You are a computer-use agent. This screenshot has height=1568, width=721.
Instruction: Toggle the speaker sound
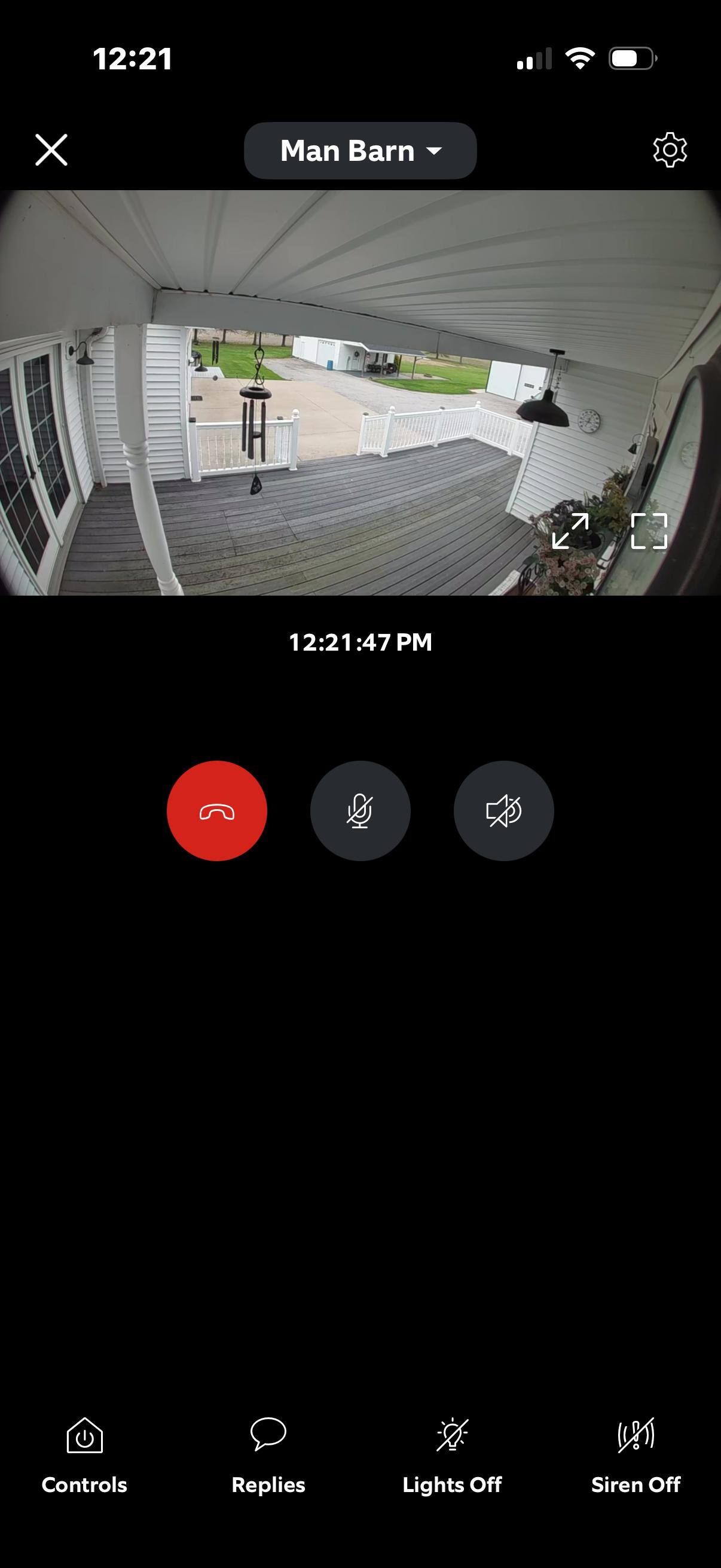click(x=504, y=811)
